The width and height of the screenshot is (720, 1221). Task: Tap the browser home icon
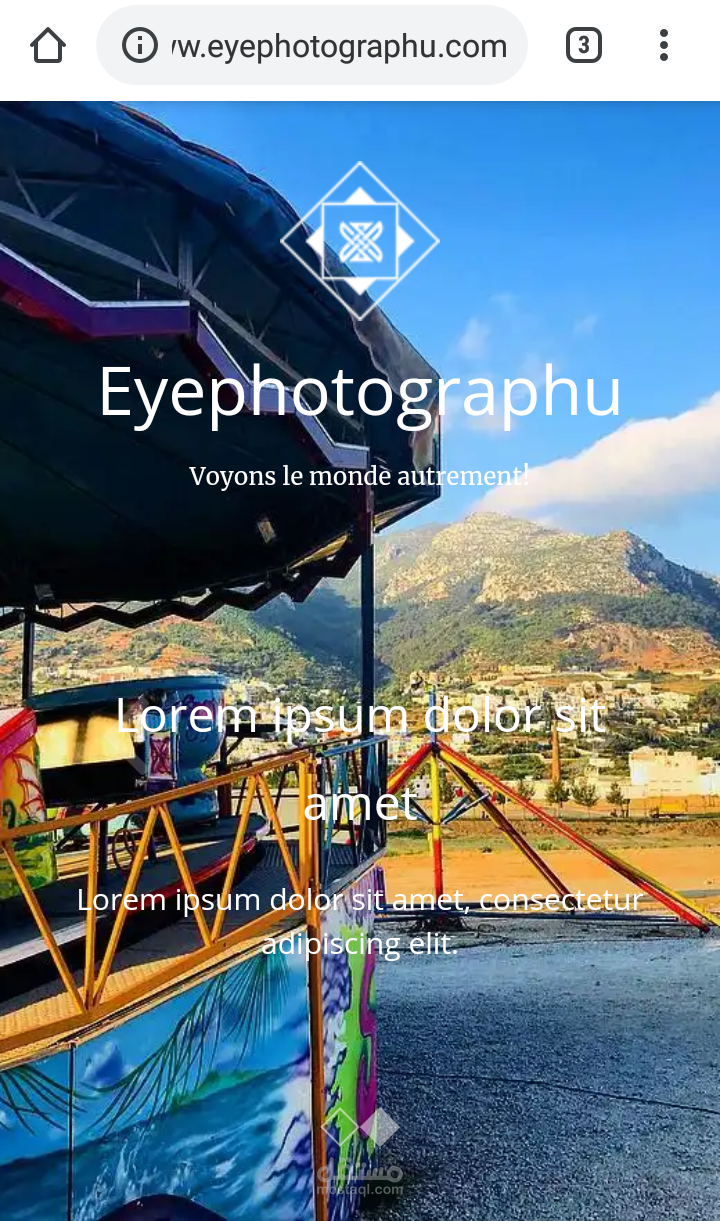click(x=47, y=45)
